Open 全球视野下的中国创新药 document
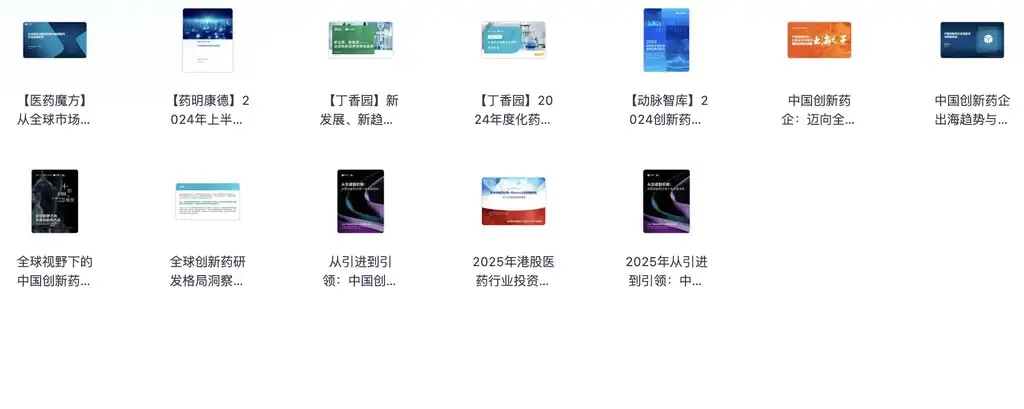The image size is (1024, 409). (54, 201)
